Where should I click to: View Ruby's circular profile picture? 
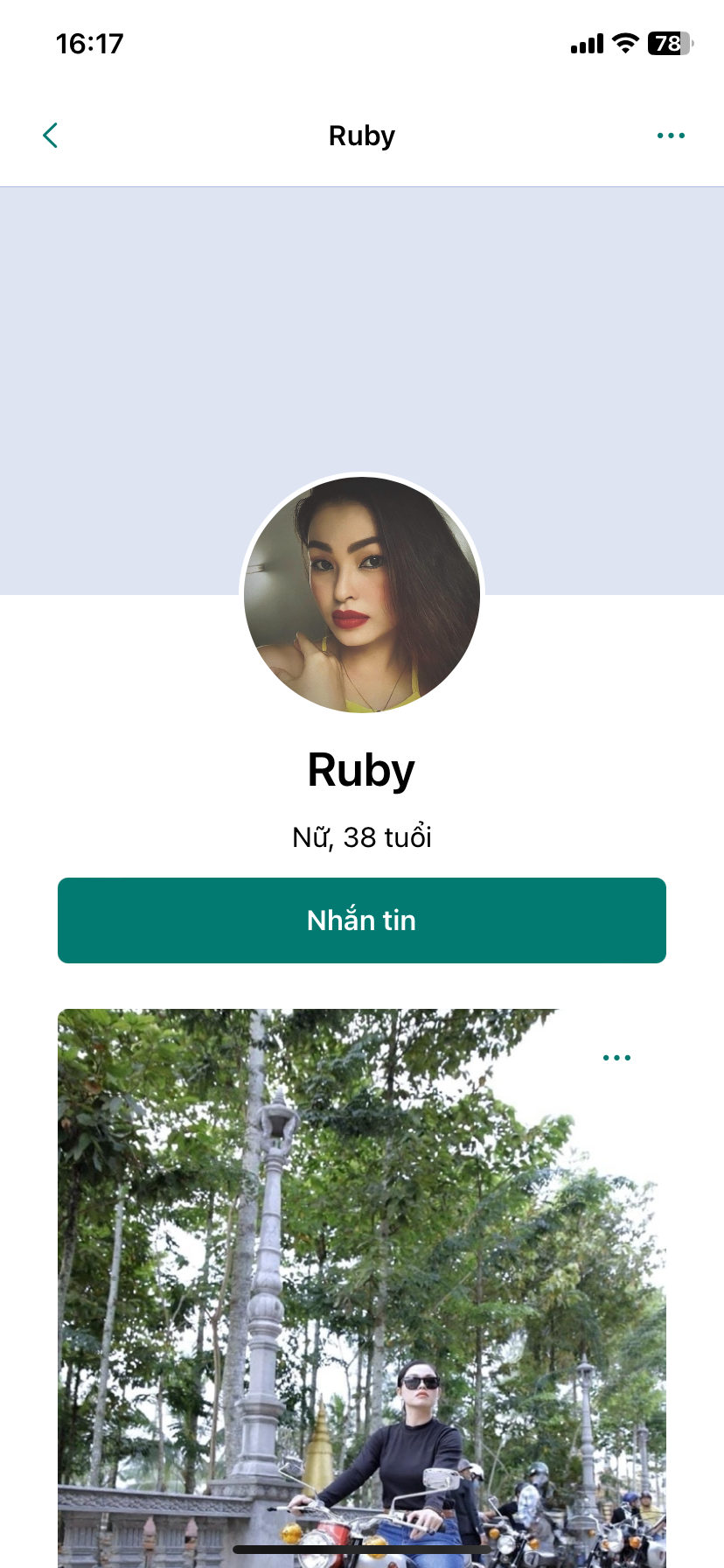(x=362, y=595)
